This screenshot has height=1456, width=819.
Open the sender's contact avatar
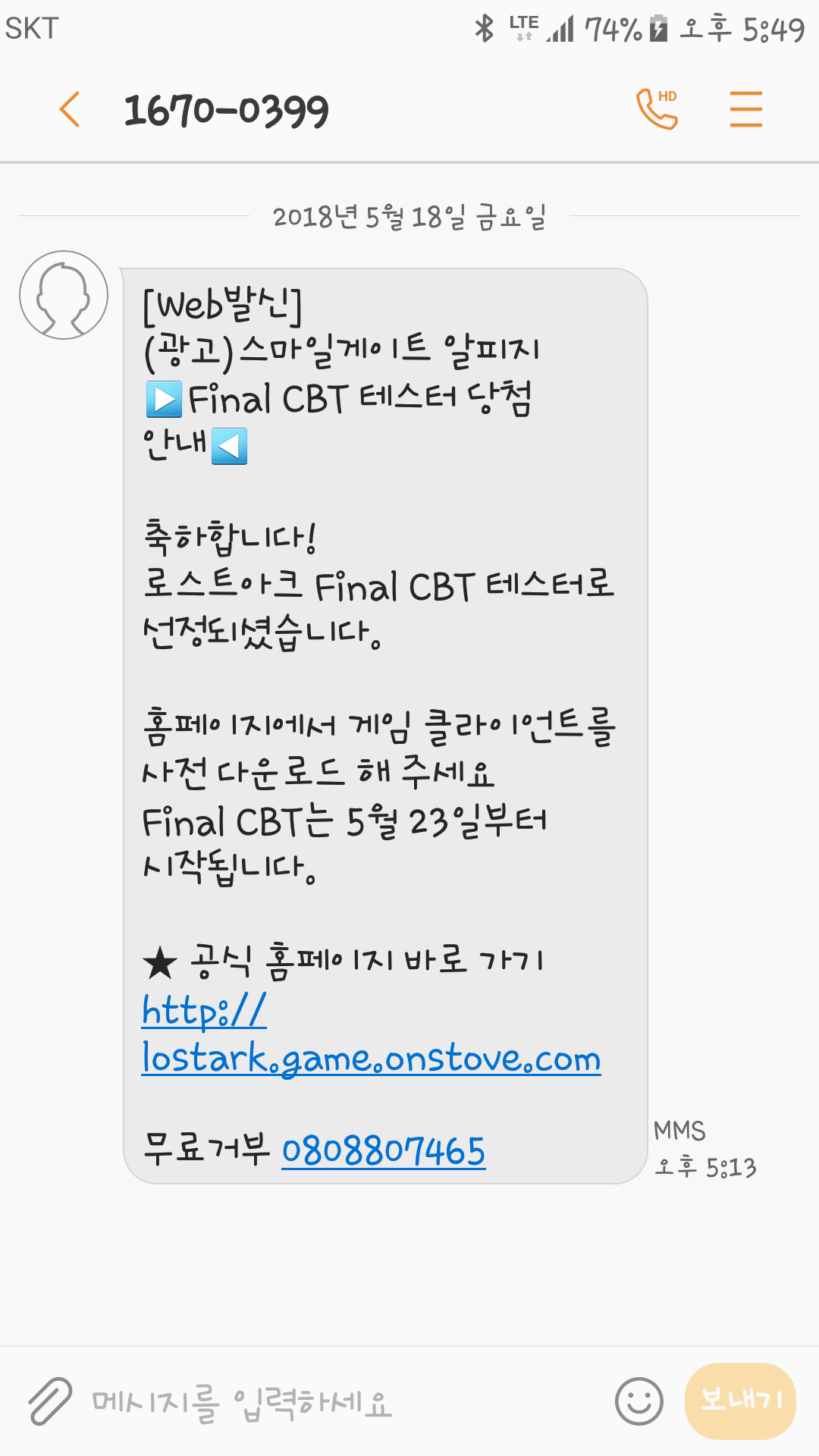tap(64, 295)
